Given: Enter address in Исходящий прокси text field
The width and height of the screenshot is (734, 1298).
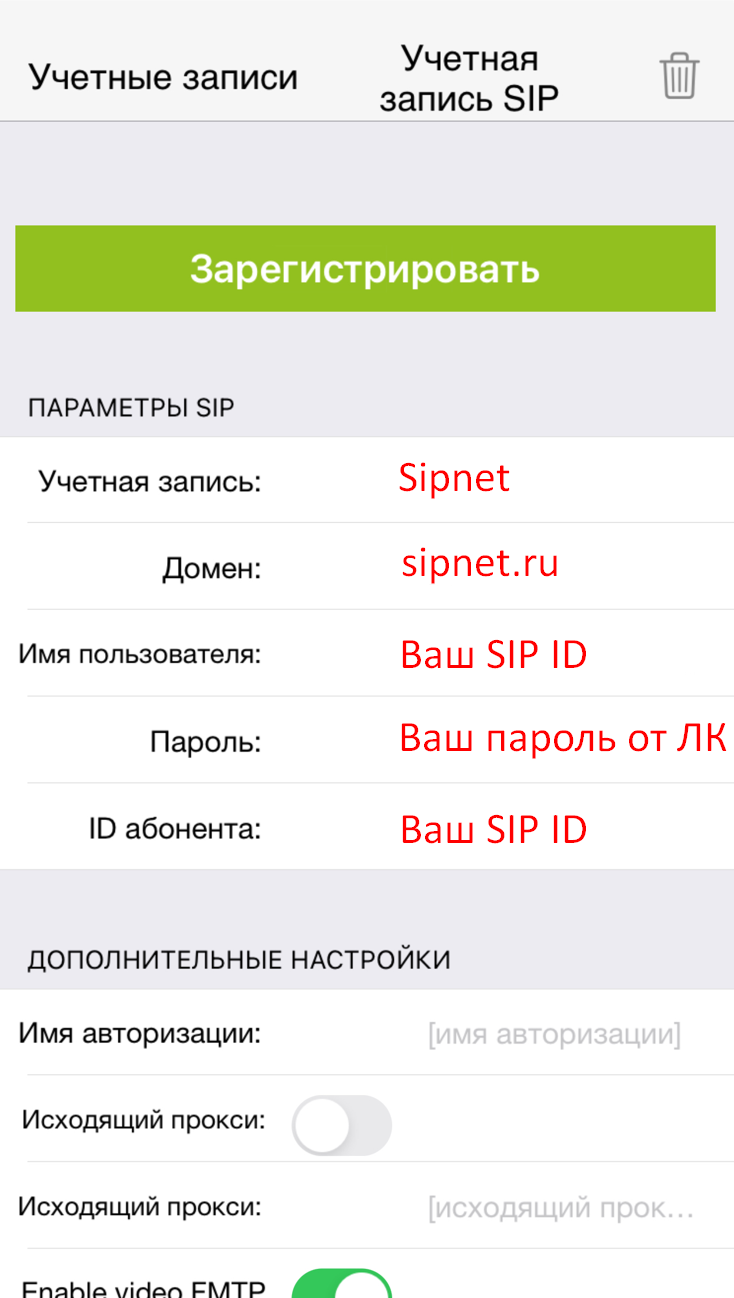Looking at the screenshot, I should click(560, 1209).
